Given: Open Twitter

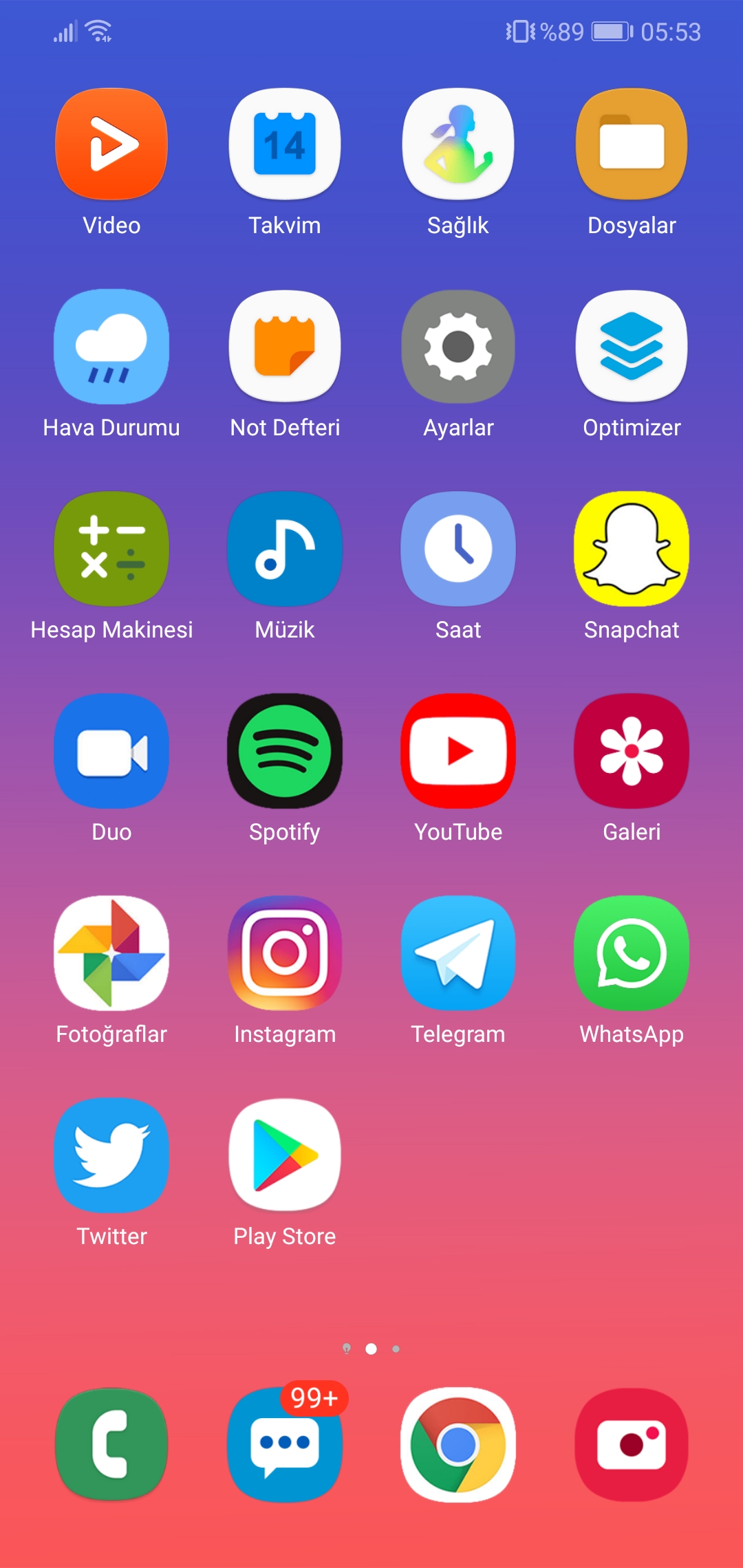Looking at the screenshot, I should coord(111,1154).
